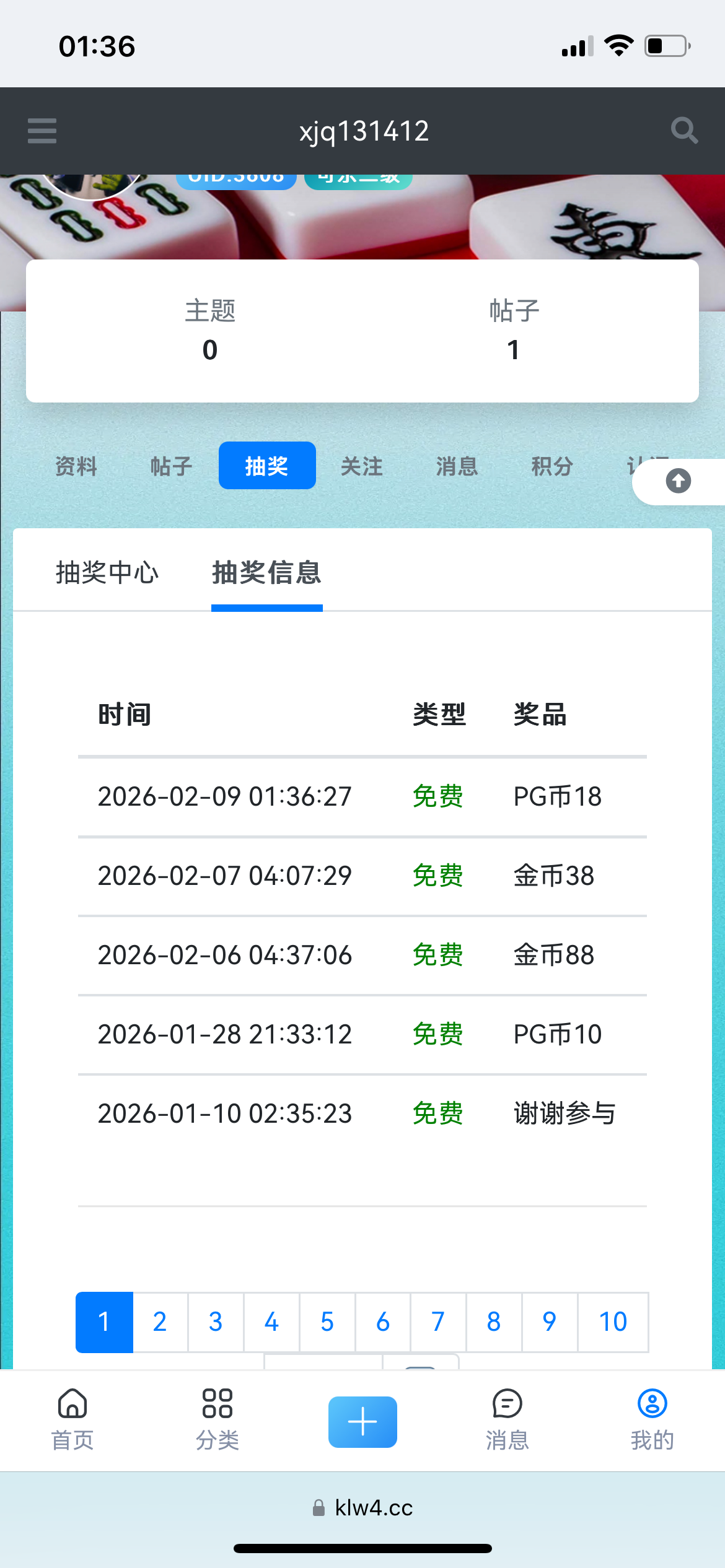The image size is (725, 1568).
Task: Open the hamburger menu at top left
Action: click(x=42, y=131)
